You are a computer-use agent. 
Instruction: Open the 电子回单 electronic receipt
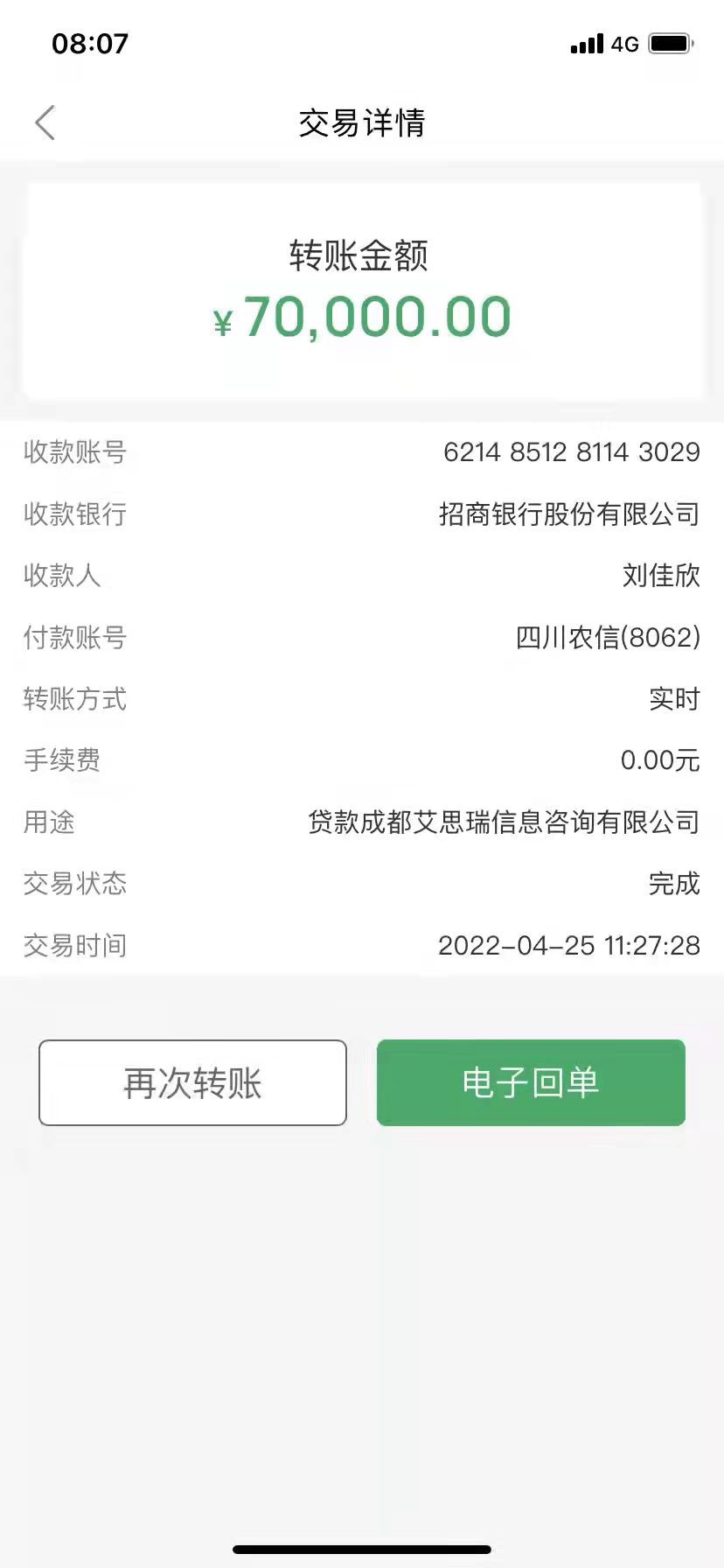(x=531, y=1082)
